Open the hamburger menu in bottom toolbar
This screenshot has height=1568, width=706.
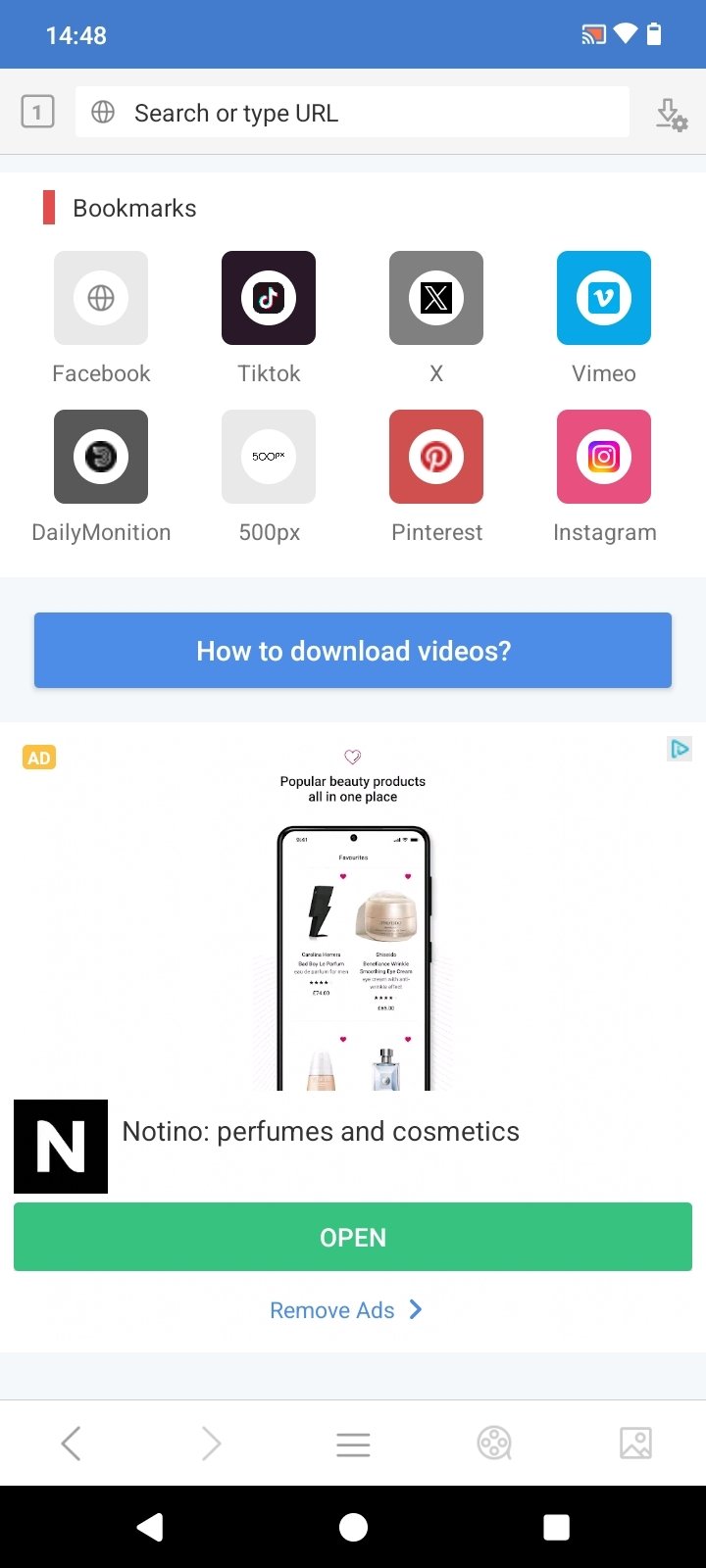pos(353,1444)
